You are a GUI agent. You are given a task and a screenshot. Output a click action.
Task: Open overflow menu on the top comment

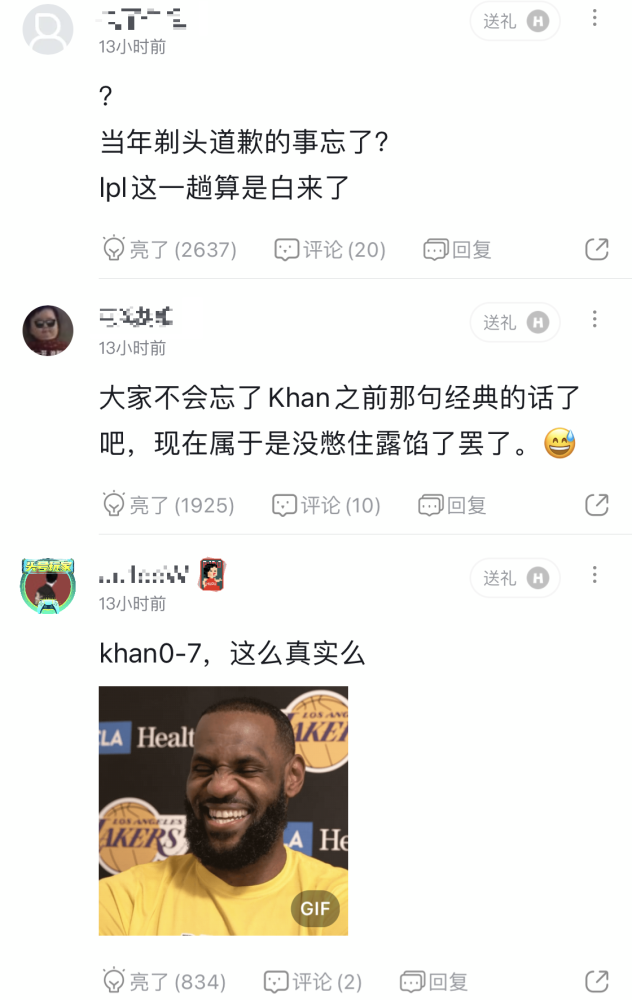pos(594,18)
